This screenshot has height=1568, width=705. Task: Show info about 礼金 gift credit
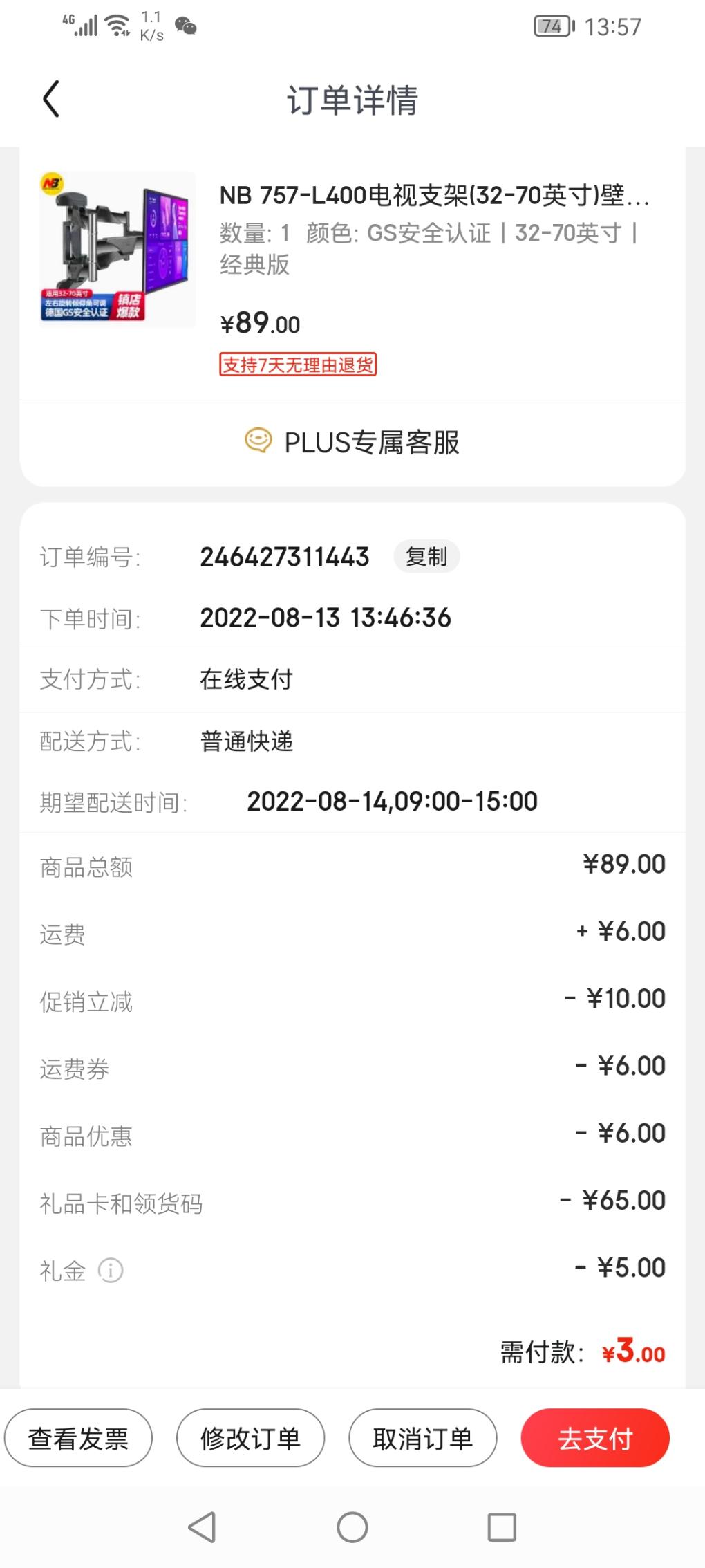click(111, 1270)
